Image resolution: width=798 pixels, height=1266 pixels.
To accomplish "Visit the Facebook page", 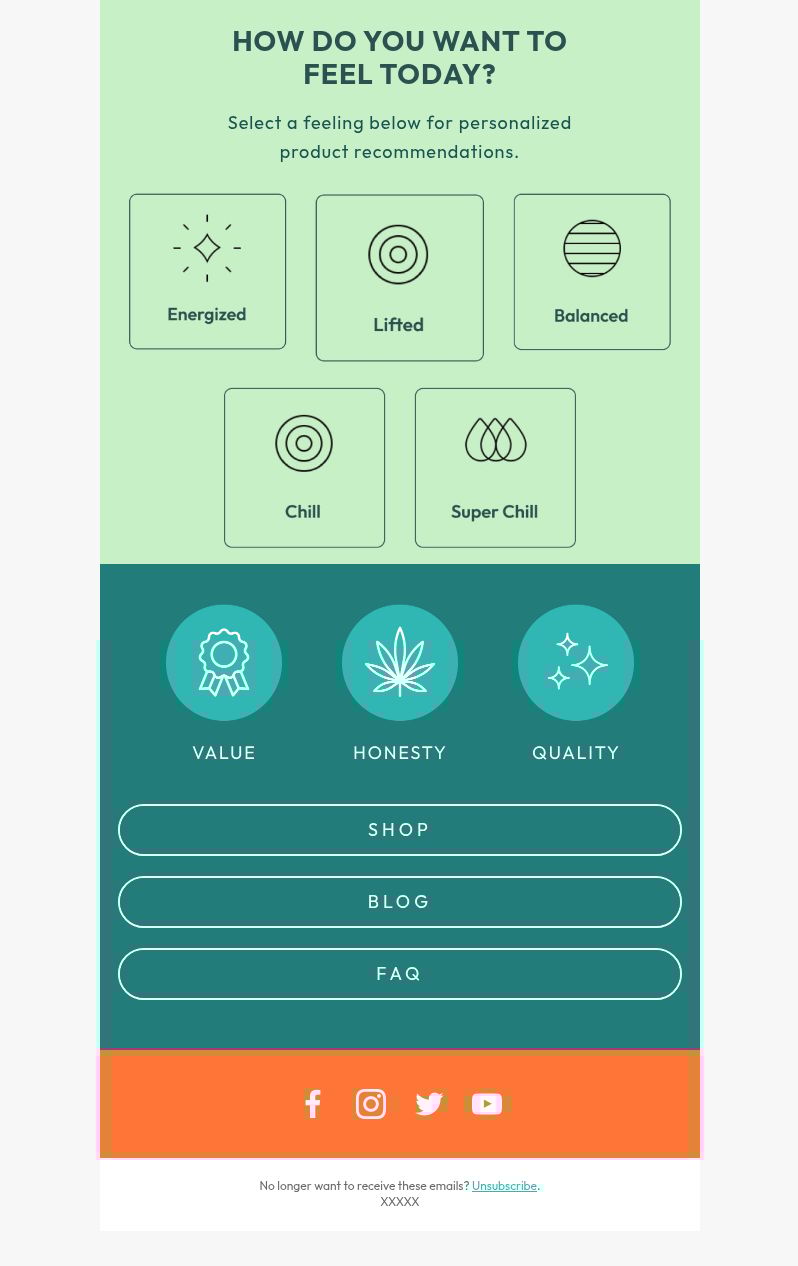I will [313, 1104].
